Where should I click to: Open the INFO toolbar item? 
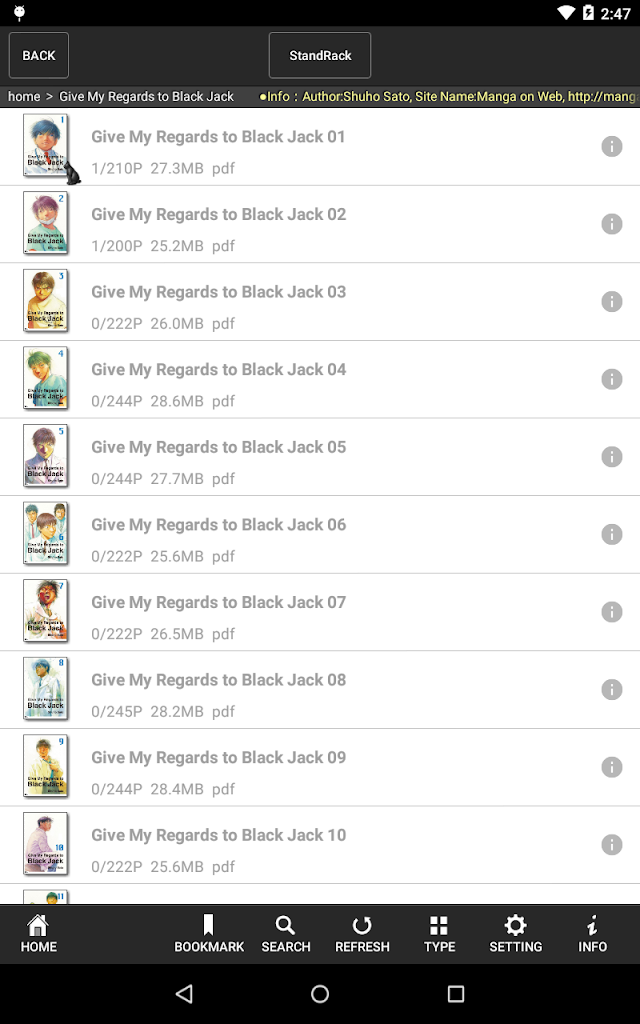592,934
